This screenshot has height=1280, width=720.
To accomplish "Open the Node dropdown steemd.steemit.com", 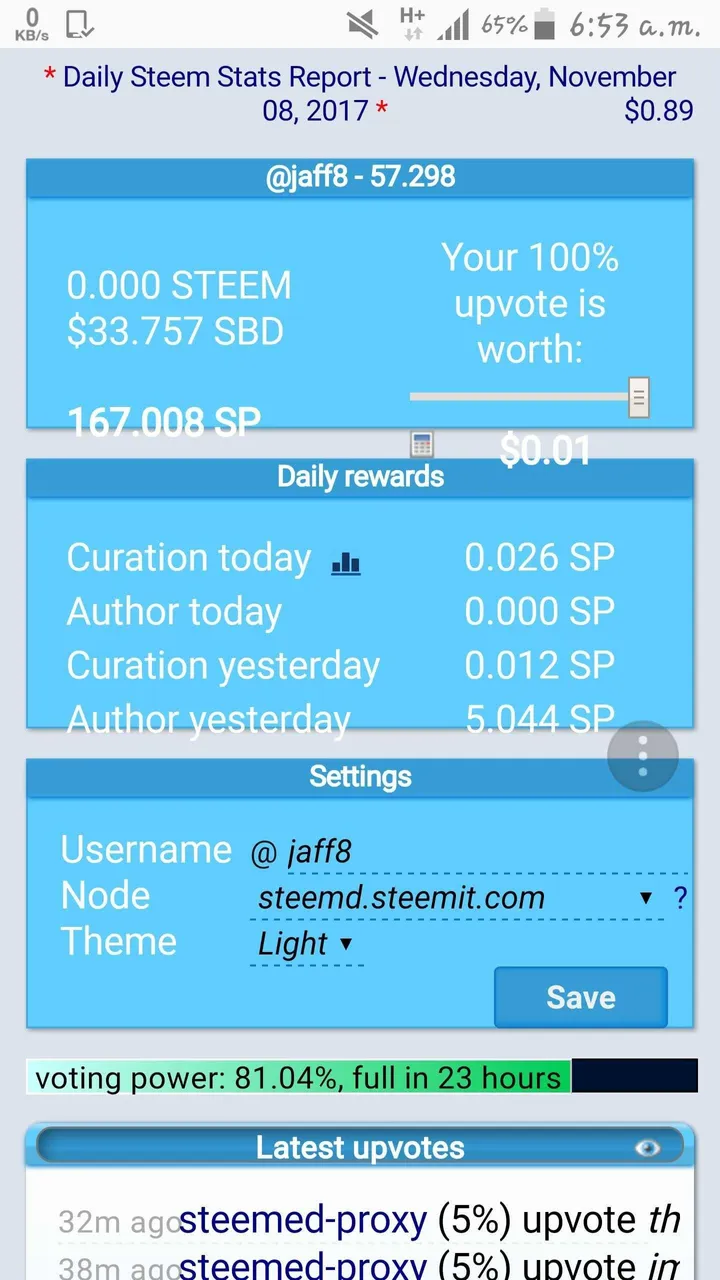I will (456, 897).
